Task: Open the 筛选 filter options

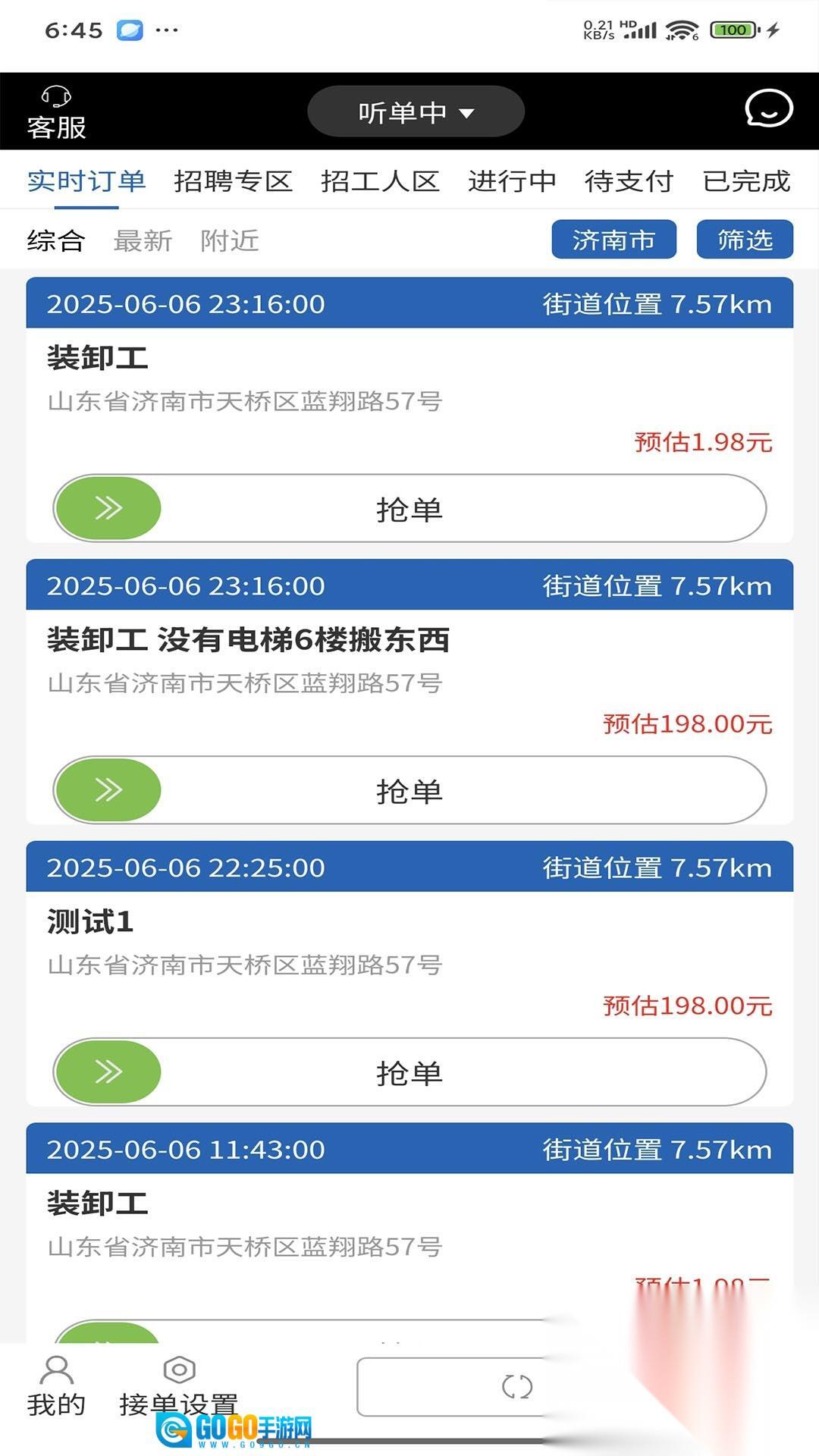Action: point(745,240)
